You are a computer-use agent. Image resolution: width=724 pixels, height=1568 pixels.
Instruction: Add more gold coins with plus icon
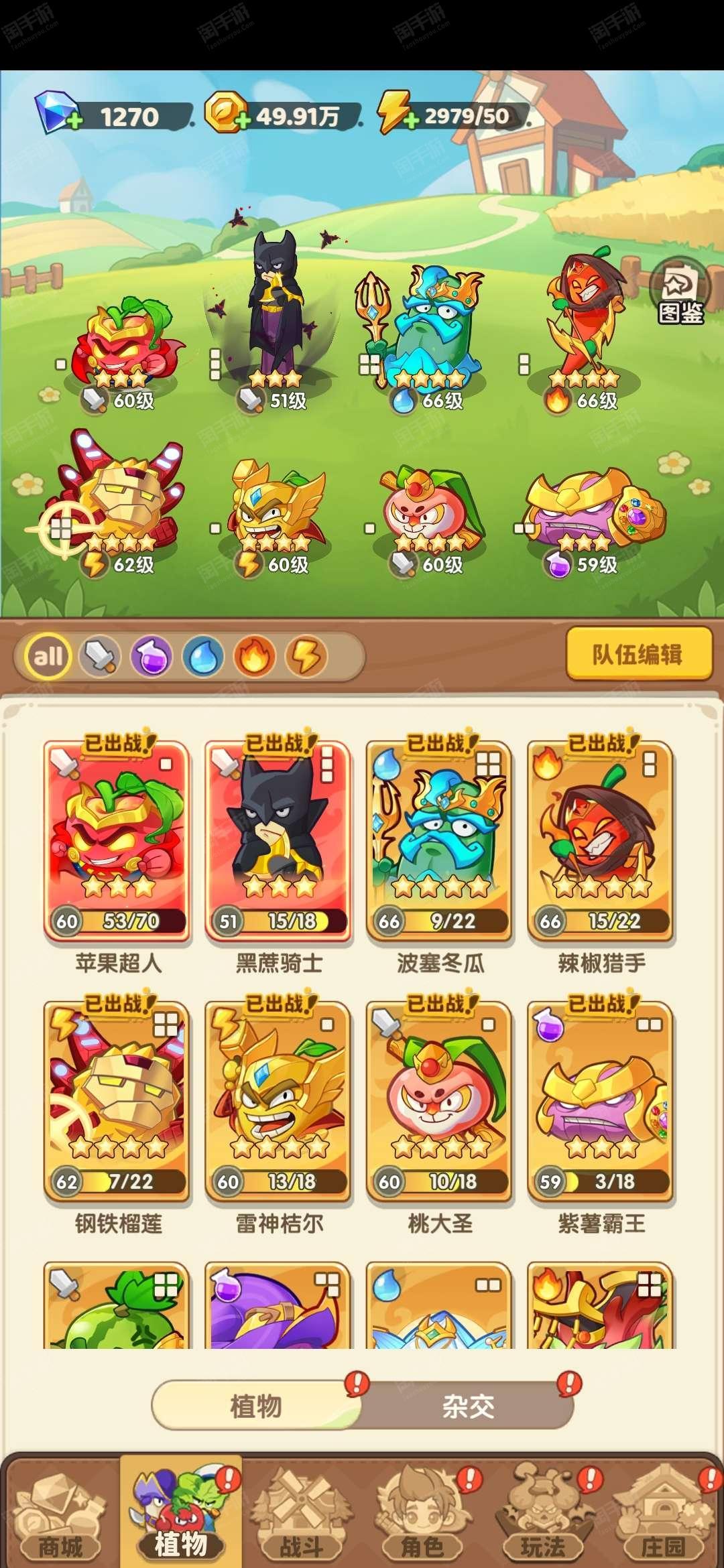click(x=241, y=121)
